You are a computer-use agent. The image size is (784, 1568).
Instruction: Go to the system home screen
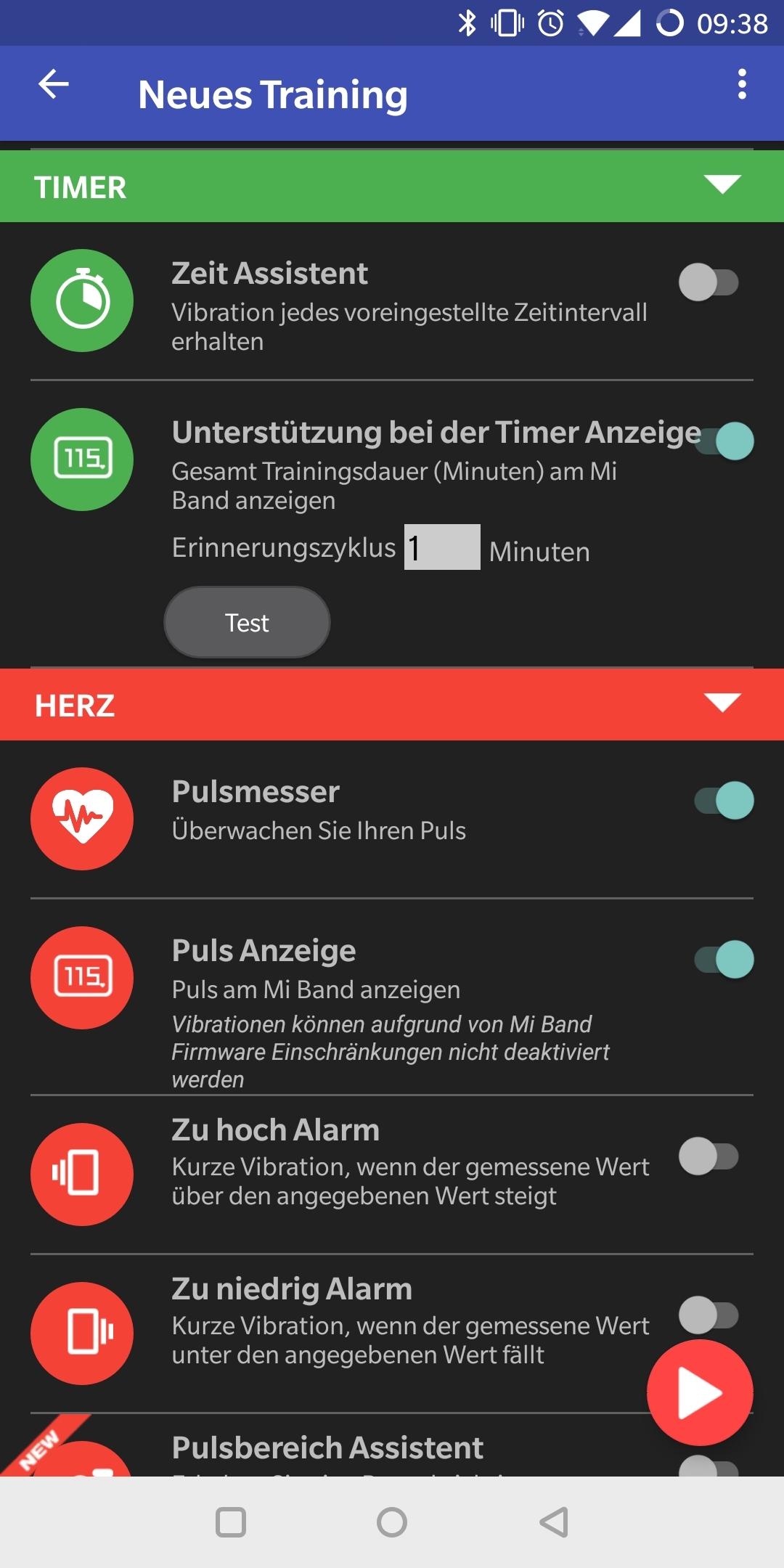392,1522
